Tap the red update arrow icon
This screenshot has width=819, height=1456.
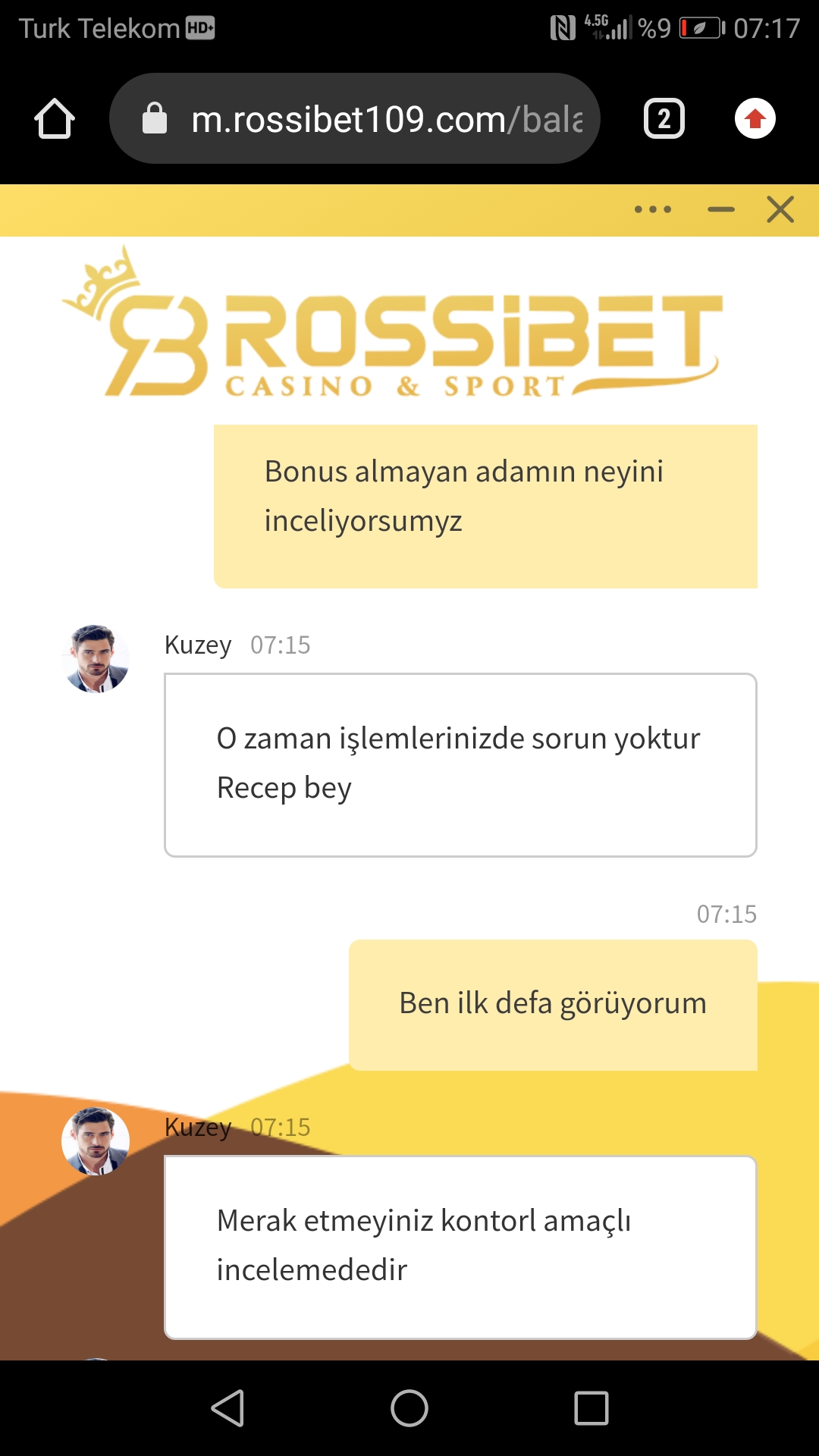(x=755, y=119)
